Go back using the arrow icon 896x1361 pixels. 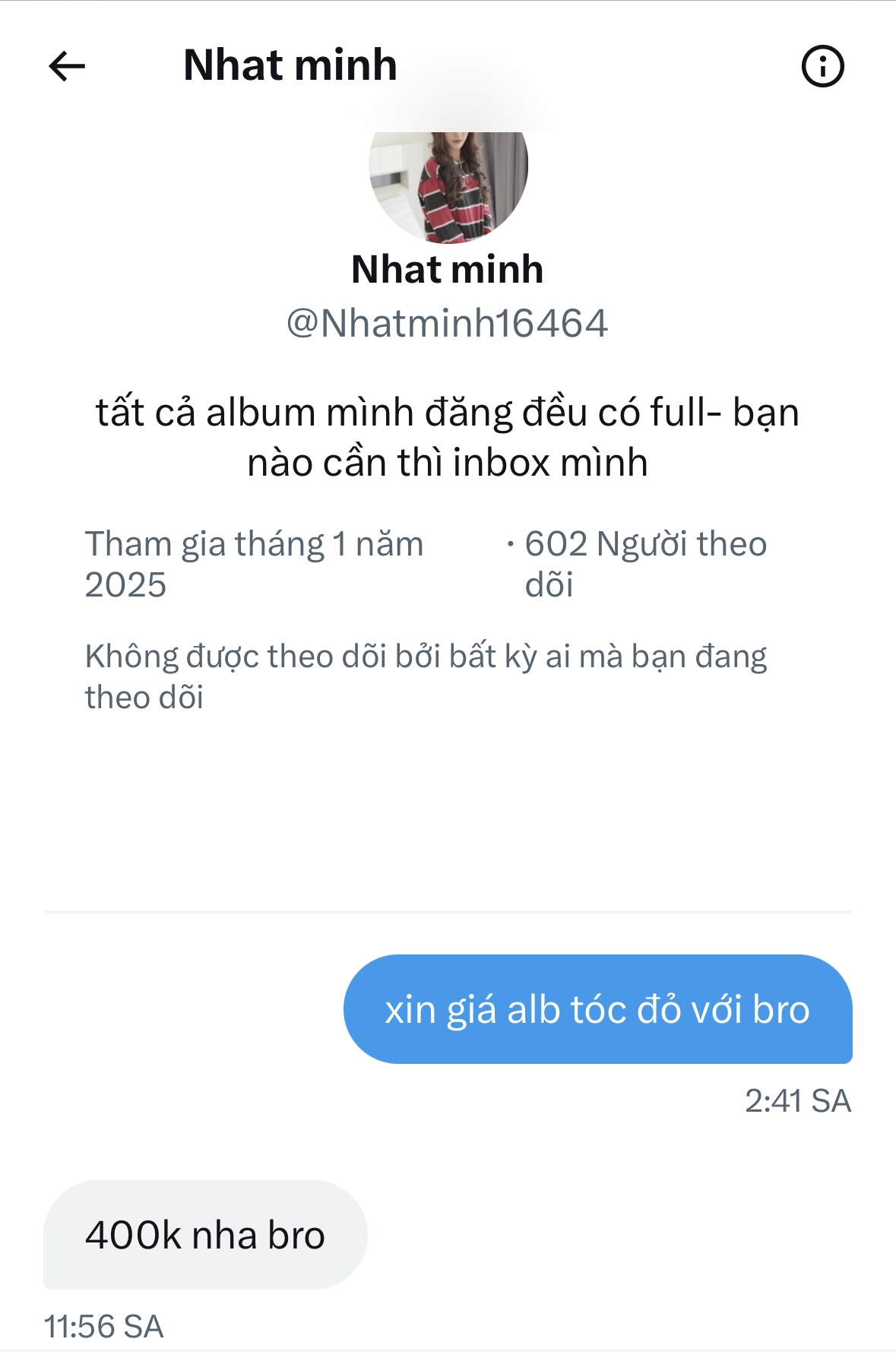pos(67,66)
